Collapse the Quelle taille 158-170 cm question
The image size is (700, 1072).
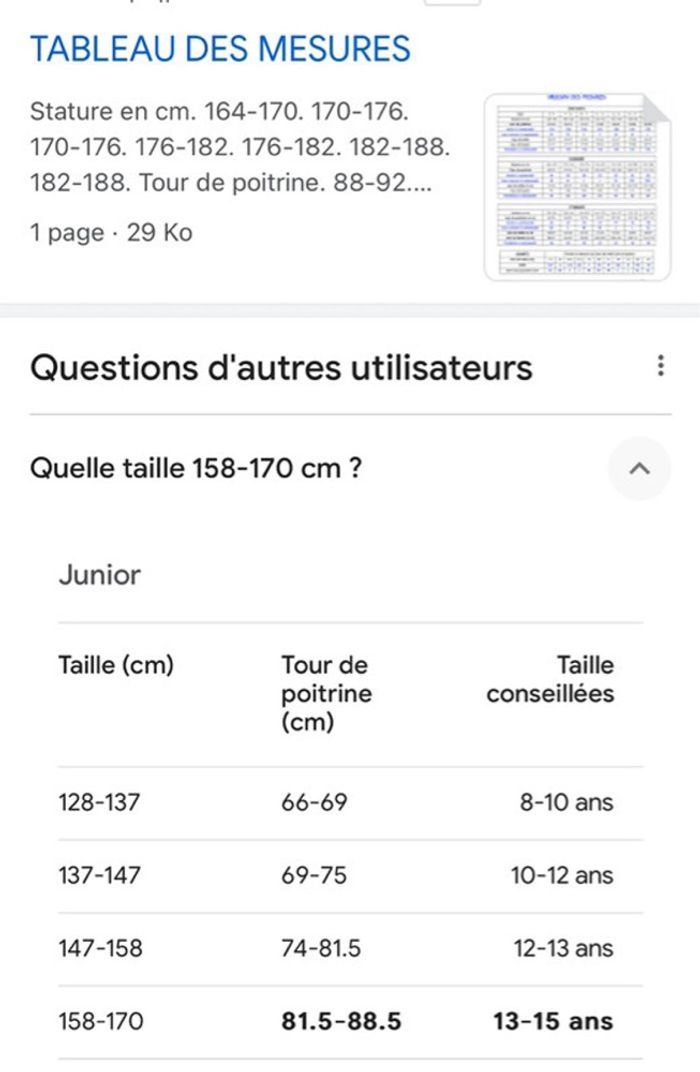(x=639, y=468)
